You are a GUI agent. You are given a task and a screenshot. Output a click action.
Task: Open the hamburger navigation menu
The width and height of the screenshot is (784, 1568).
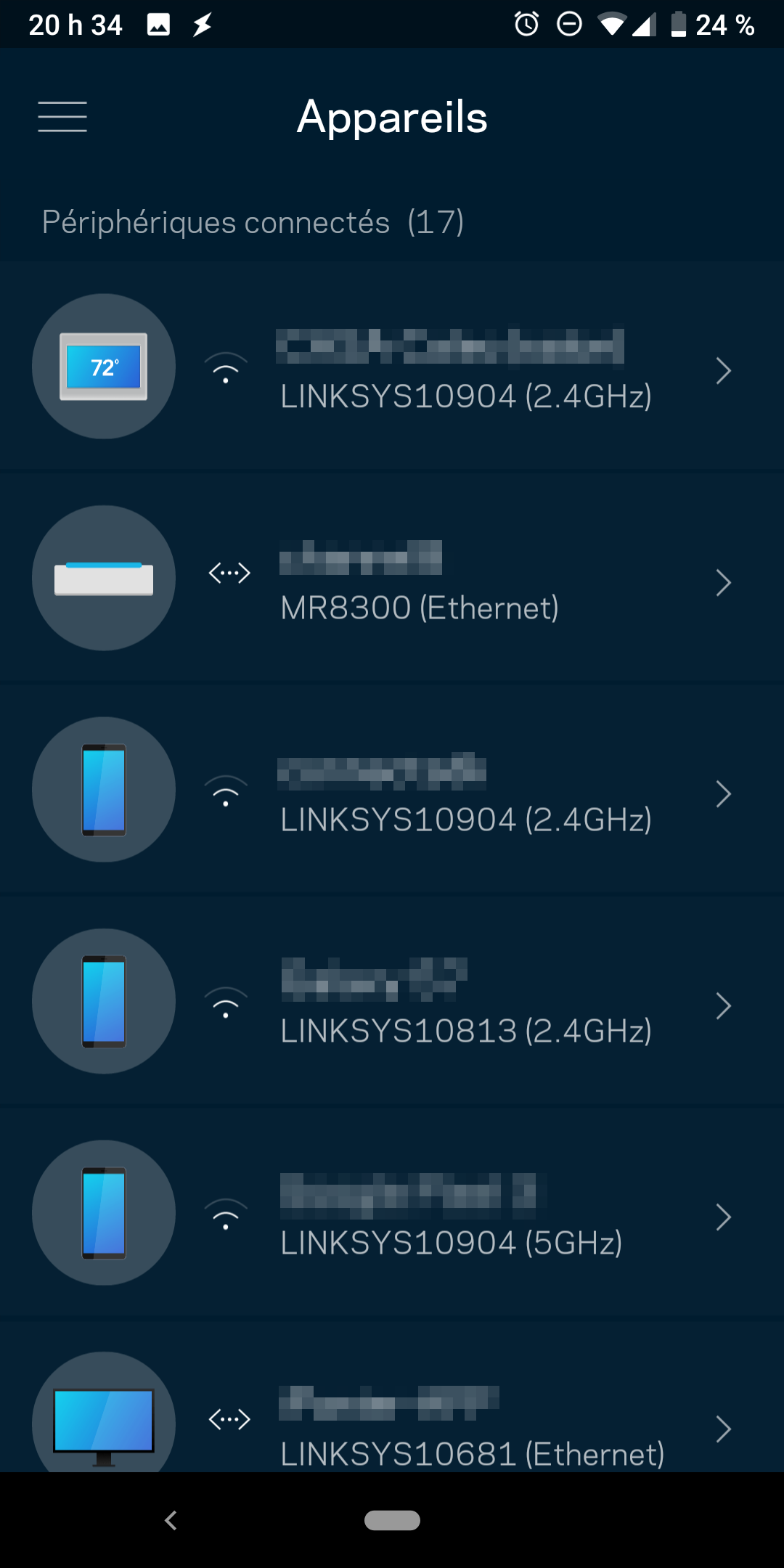click(x=62, y=117)
